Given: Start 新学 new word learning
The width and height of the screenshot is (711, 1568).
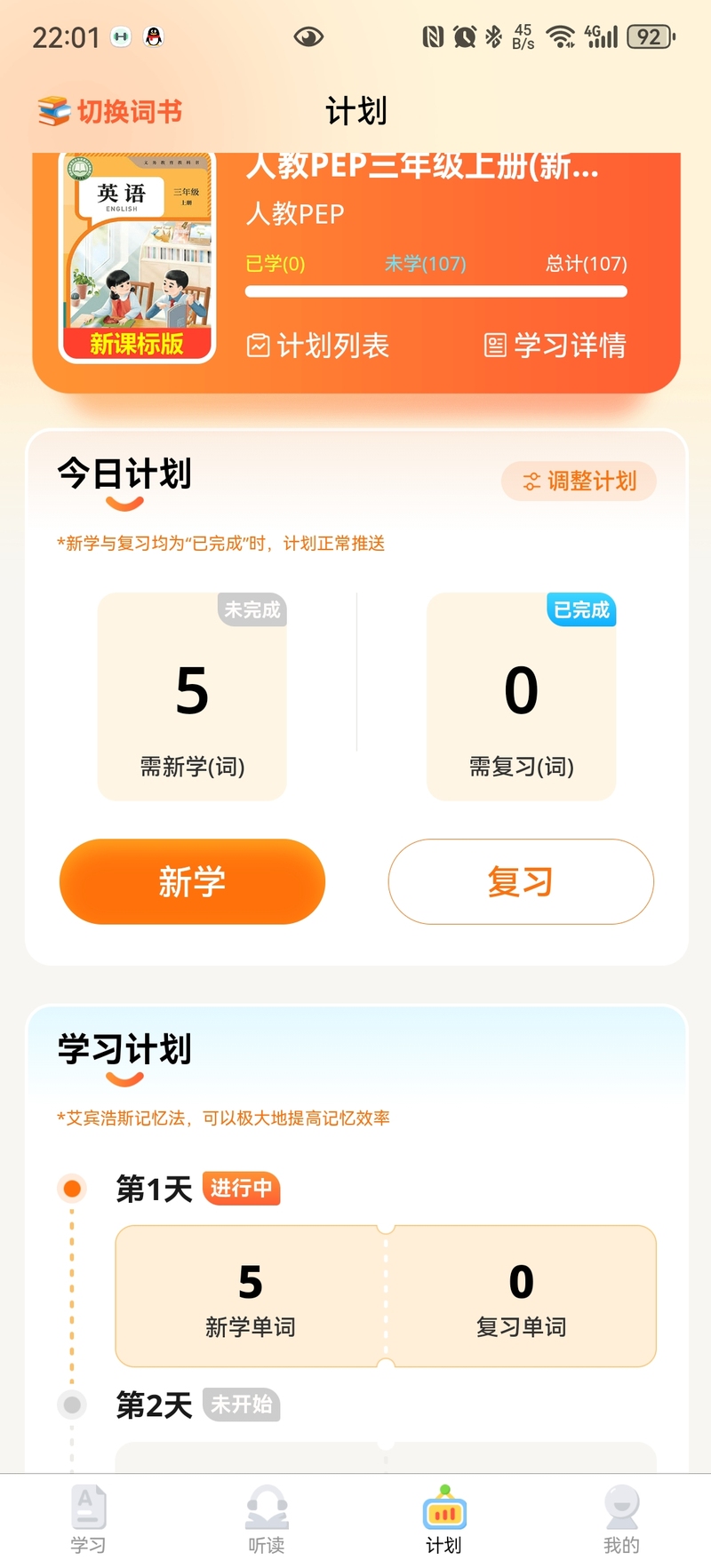Looking at the screenshot, I should coord(192,881).
